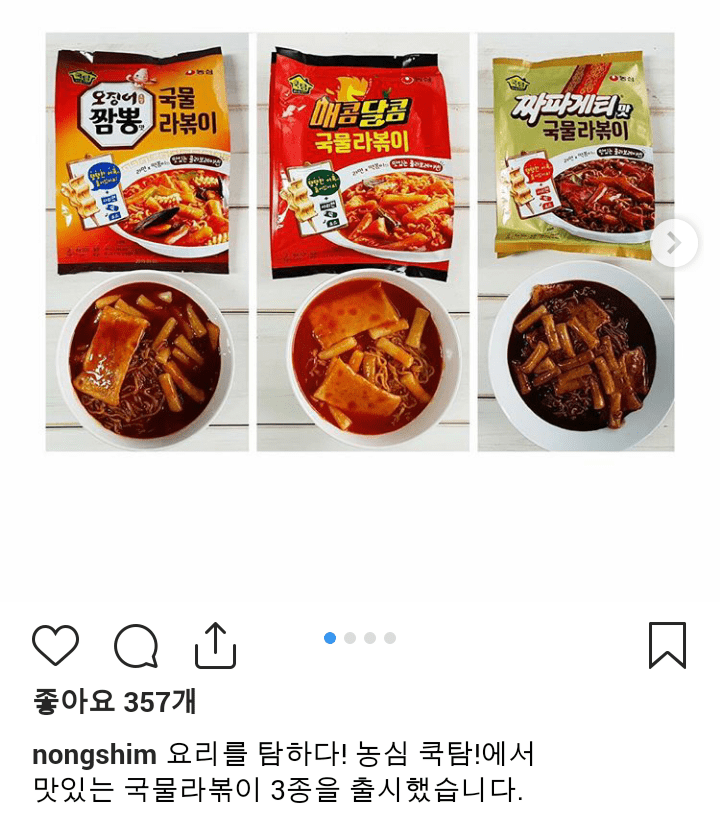Viewport: 720px width, 815px height.
Task: Bookmark this nongshim post
Action: click(667, 645)
